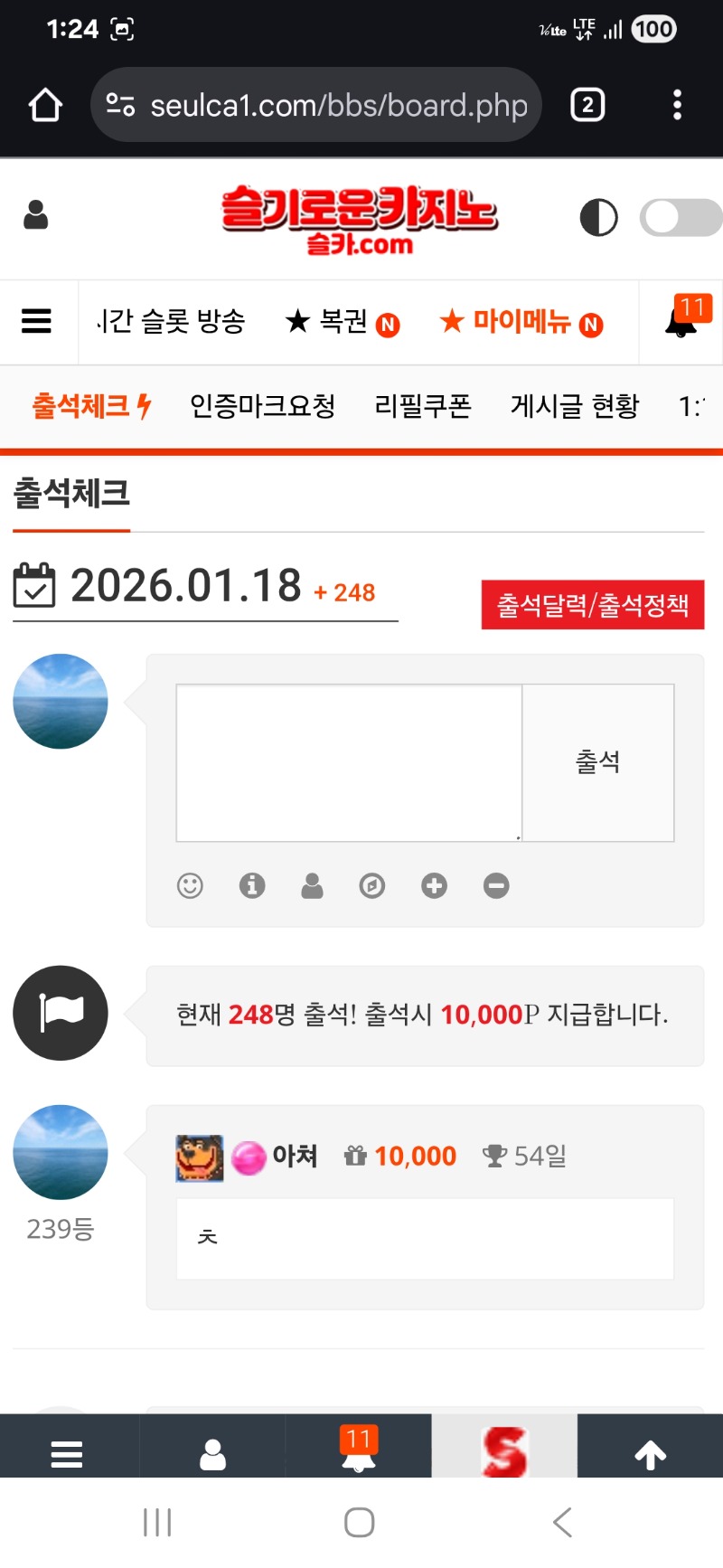Switch to the 리필쿠폰 tab
Image resolution: width=723 pixels, height=1568 pixels.
[423, 406]
